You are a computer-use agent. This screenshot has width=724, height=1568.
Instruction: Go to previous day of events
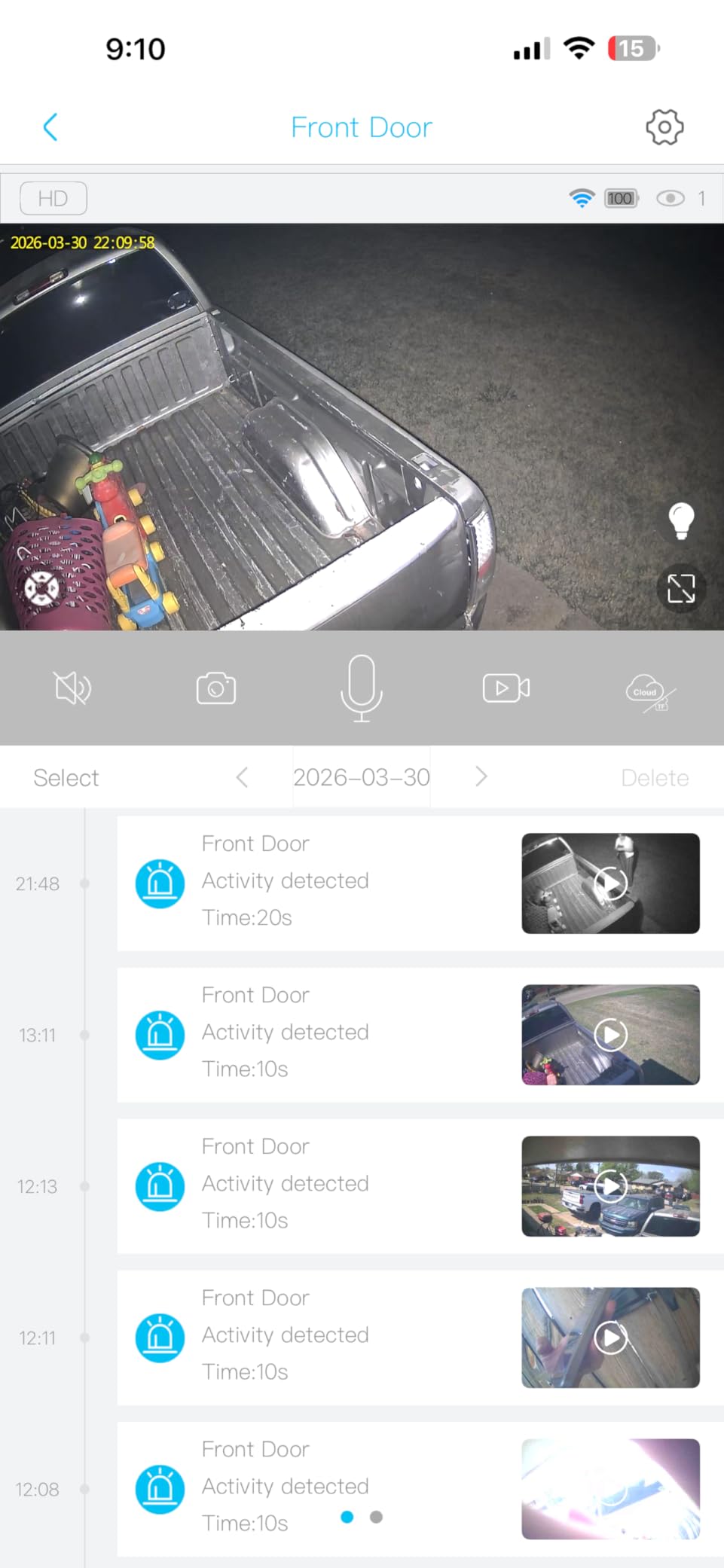coord(242,777)
